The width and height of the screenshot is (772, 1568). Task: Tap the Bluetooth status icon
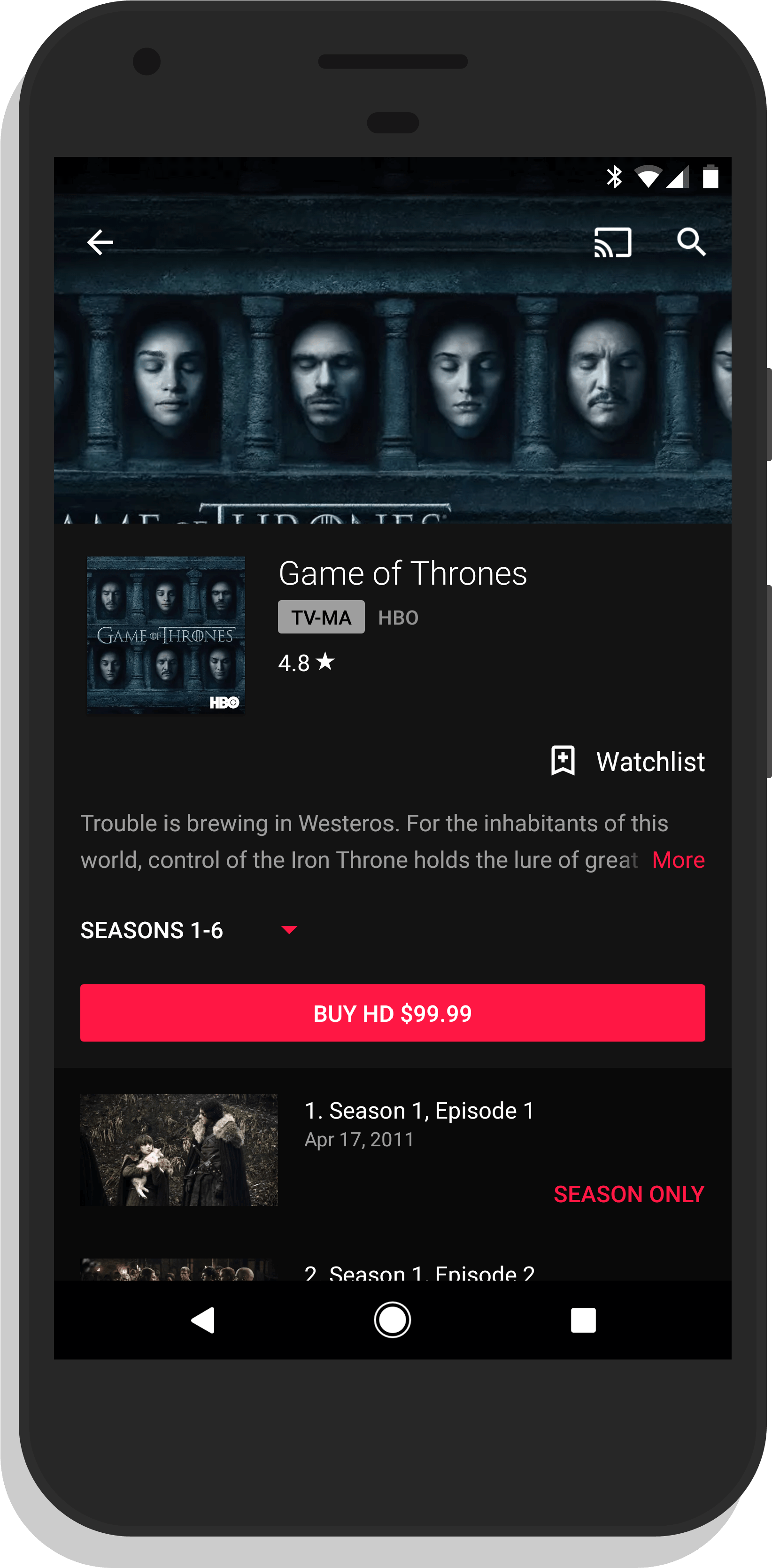[614, 176]
